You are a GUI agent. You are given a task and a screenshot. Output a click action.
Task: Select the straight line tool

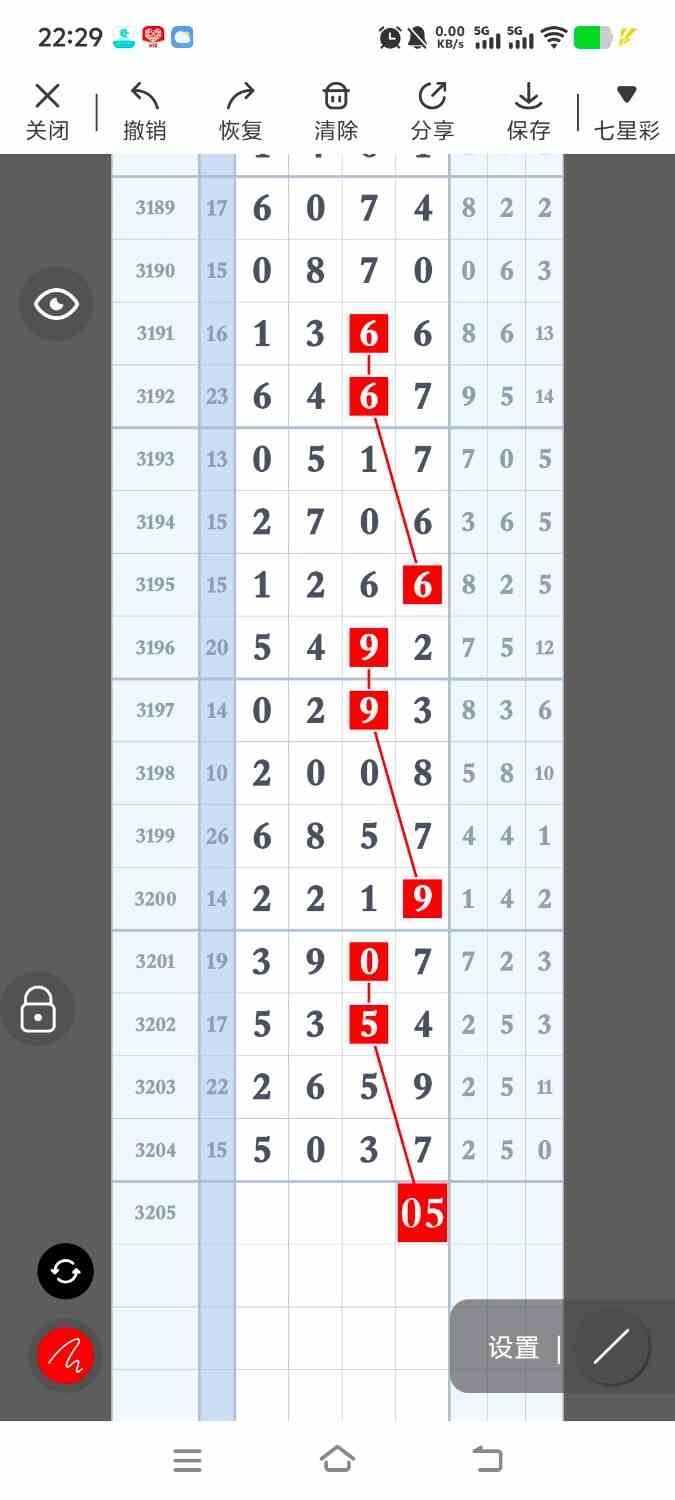click(x=612, y=1347)
